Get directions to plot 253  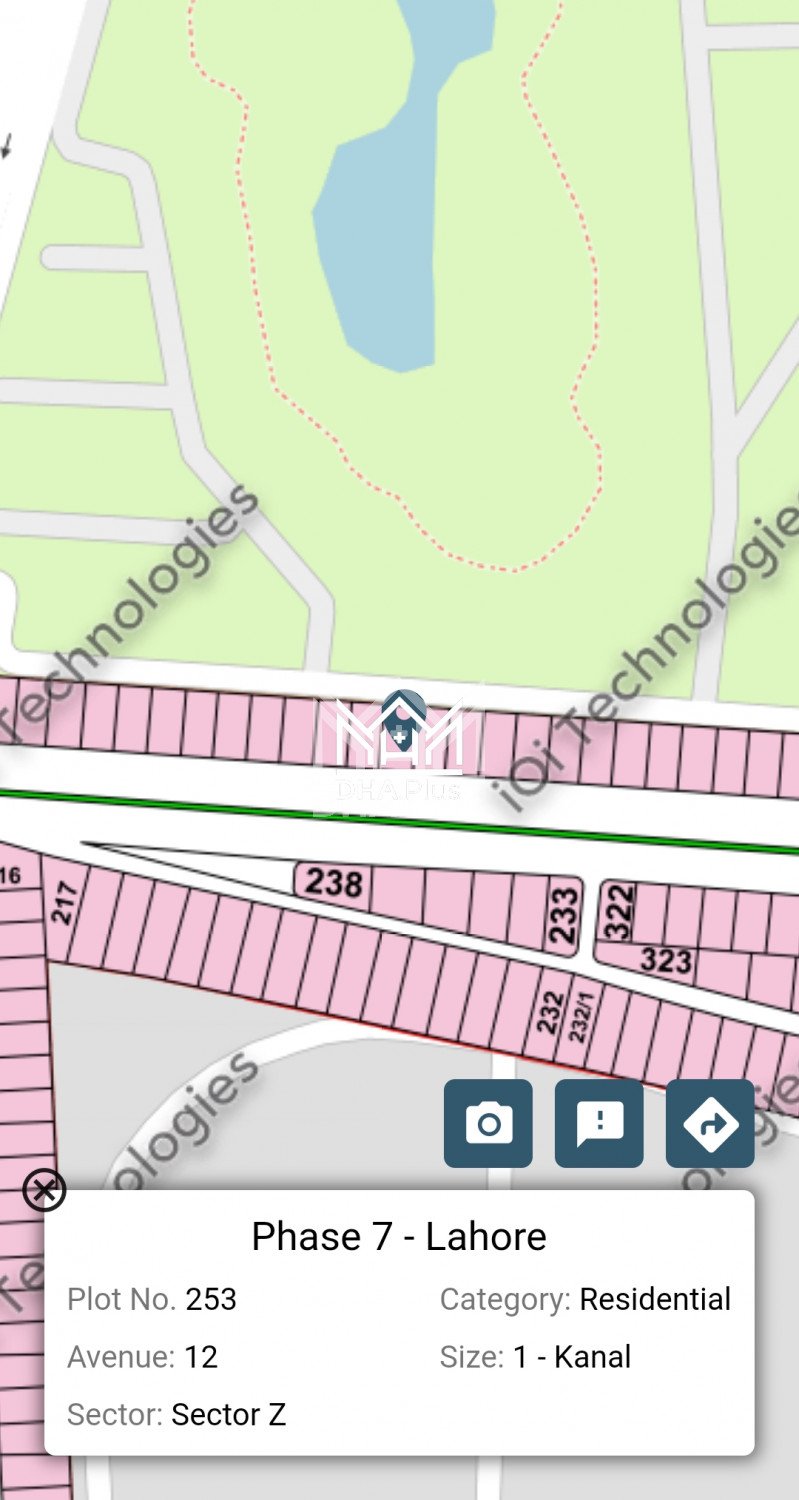710,1123
